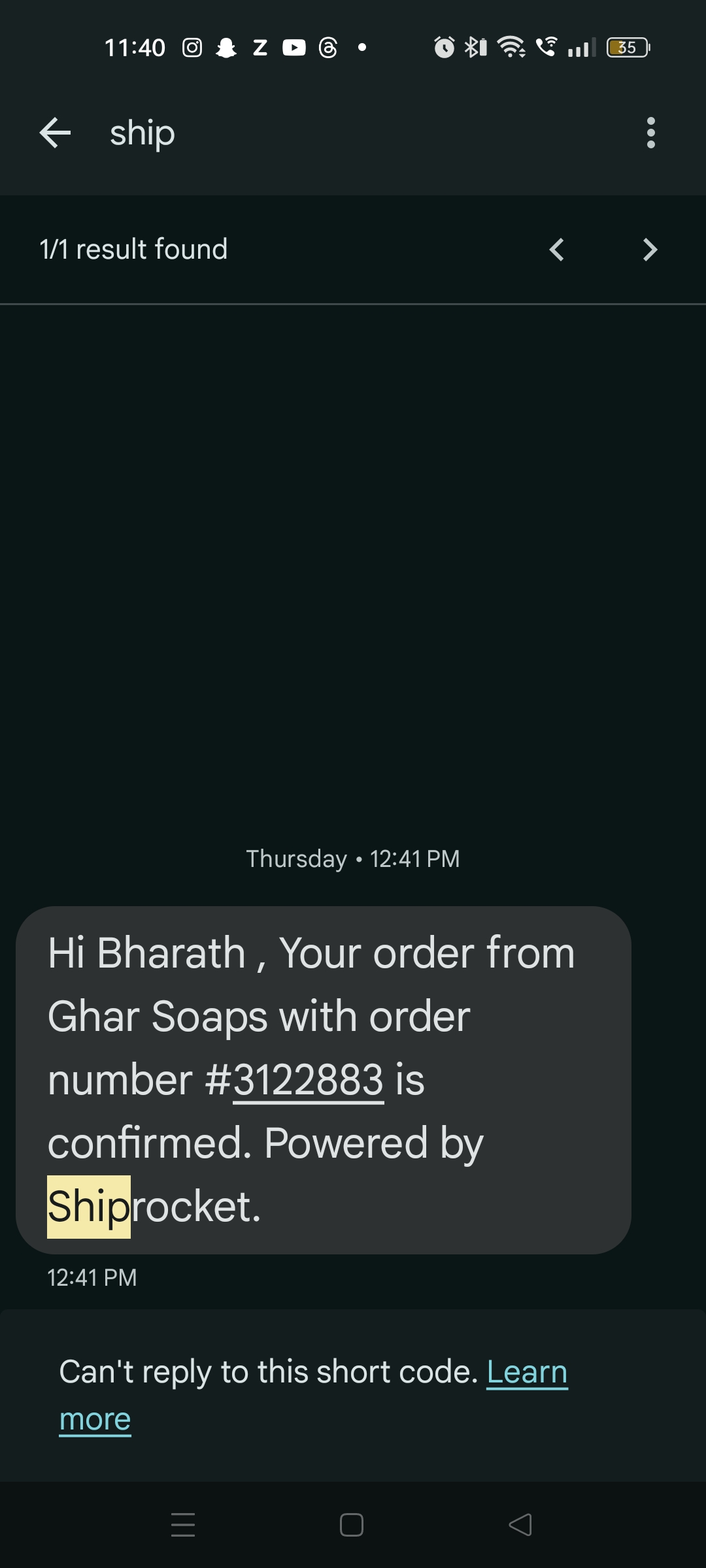Open the Learn more link

click(527, 1372)
